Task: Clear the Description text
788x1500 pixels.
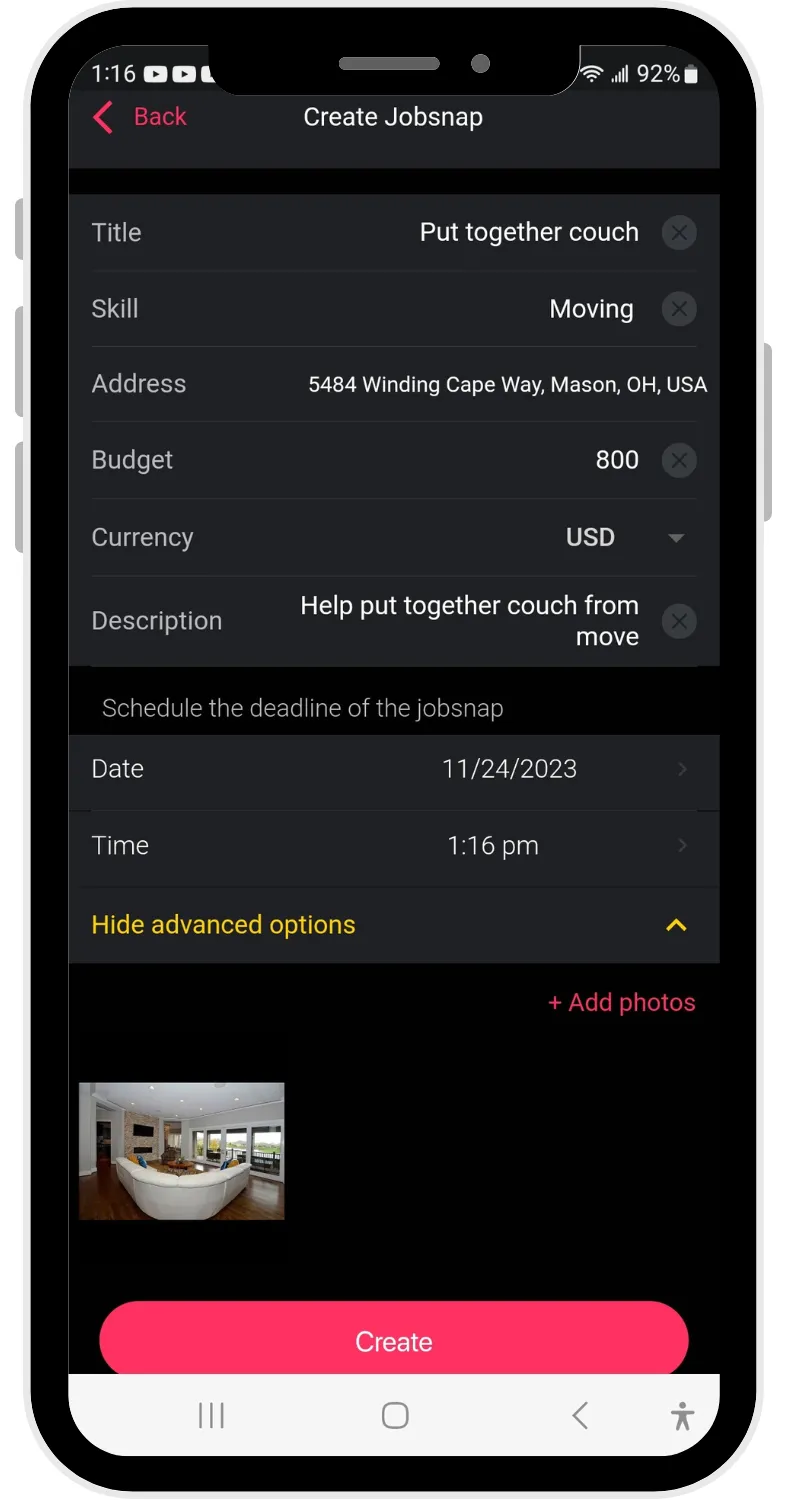Action: pos(679,621)
